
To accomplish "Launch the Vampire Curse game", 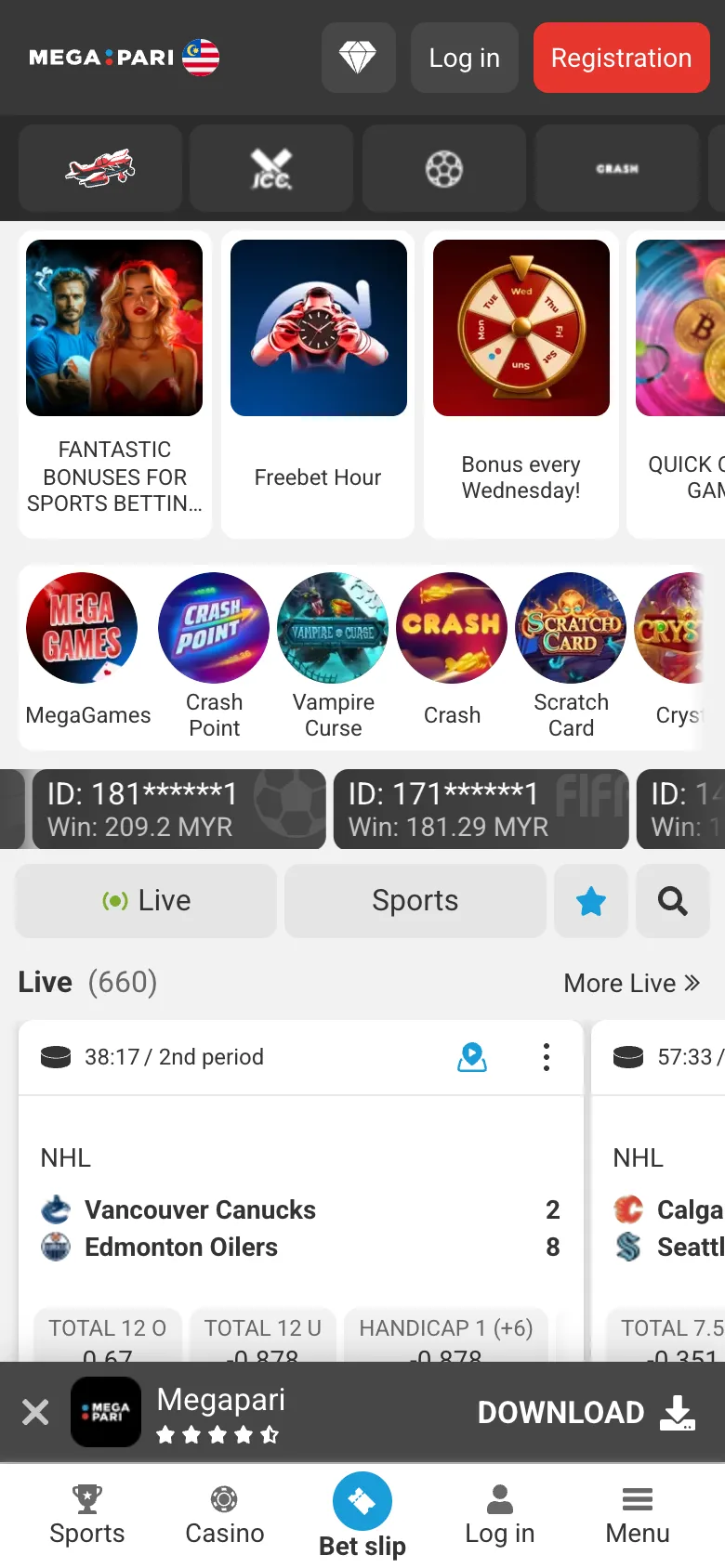I will pos(333,656).
